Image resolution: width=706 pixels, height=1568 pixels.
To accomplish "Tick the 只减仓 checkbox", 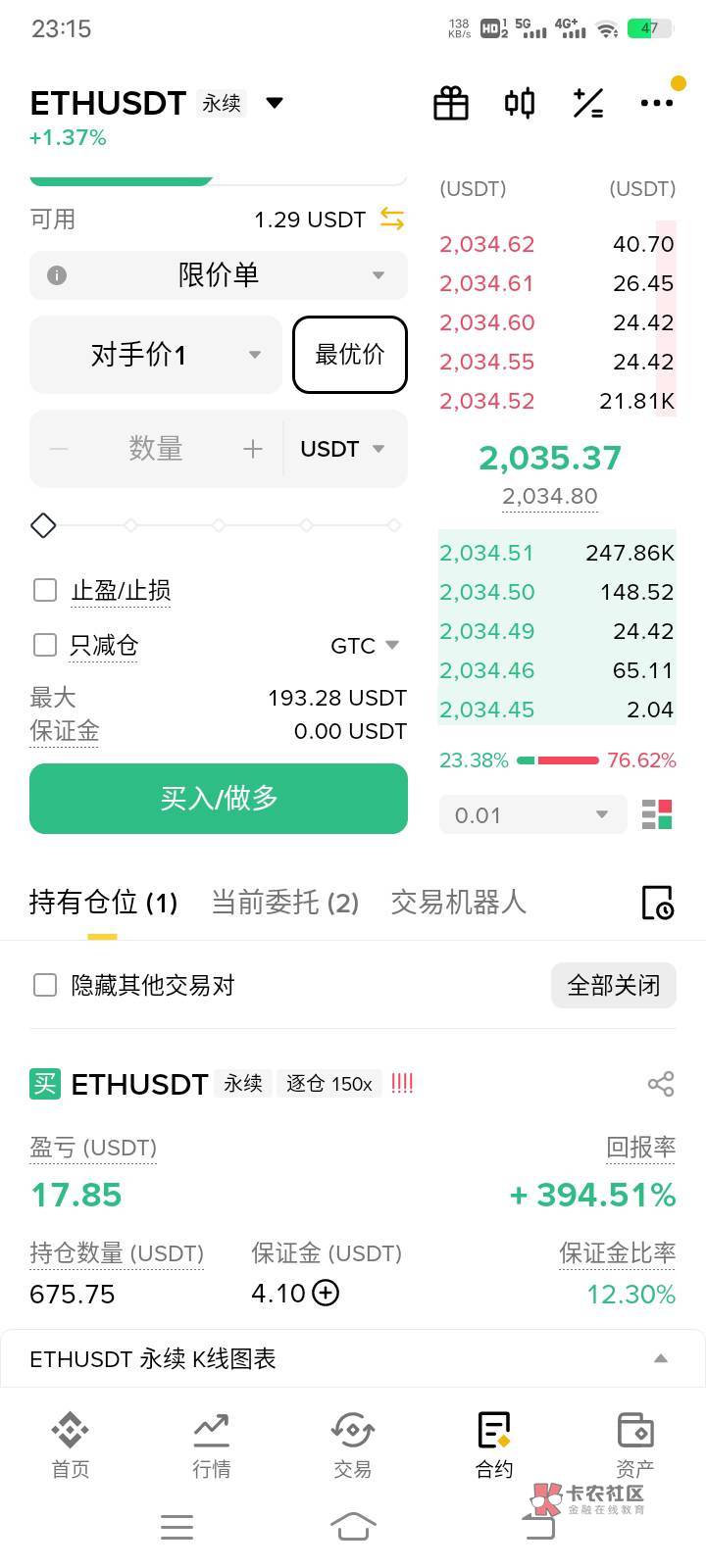I will pyautogui.click(x=45, y=645).
